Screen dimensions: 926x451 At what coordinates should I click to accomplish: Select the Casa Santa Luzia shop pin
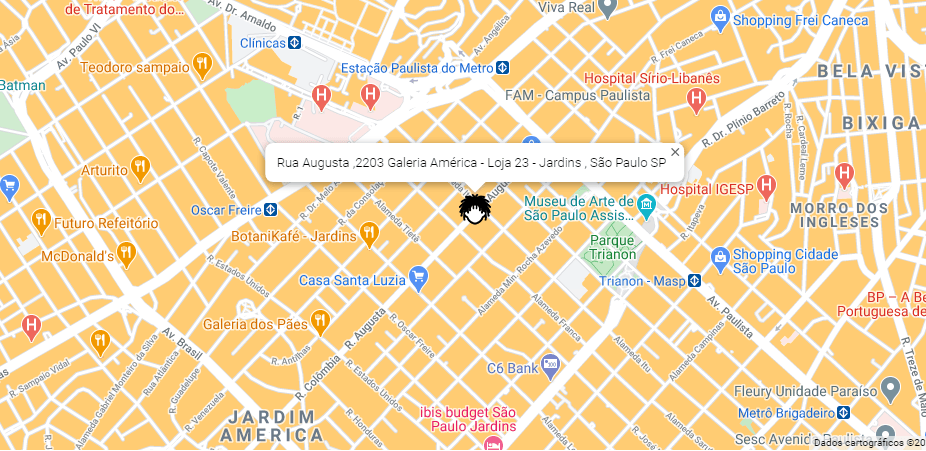[420, 278]
